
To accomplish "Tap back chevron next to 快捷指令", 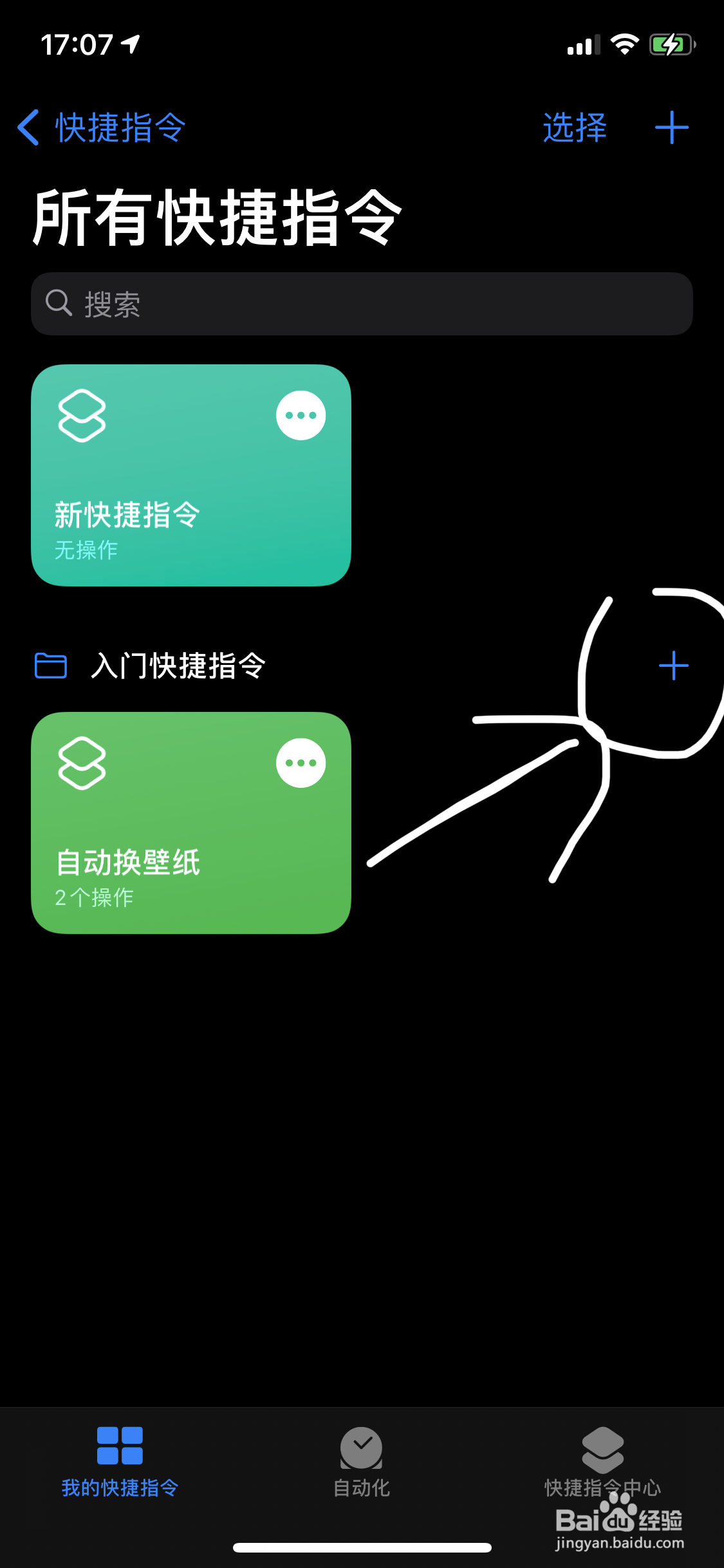I will [27, 128].
